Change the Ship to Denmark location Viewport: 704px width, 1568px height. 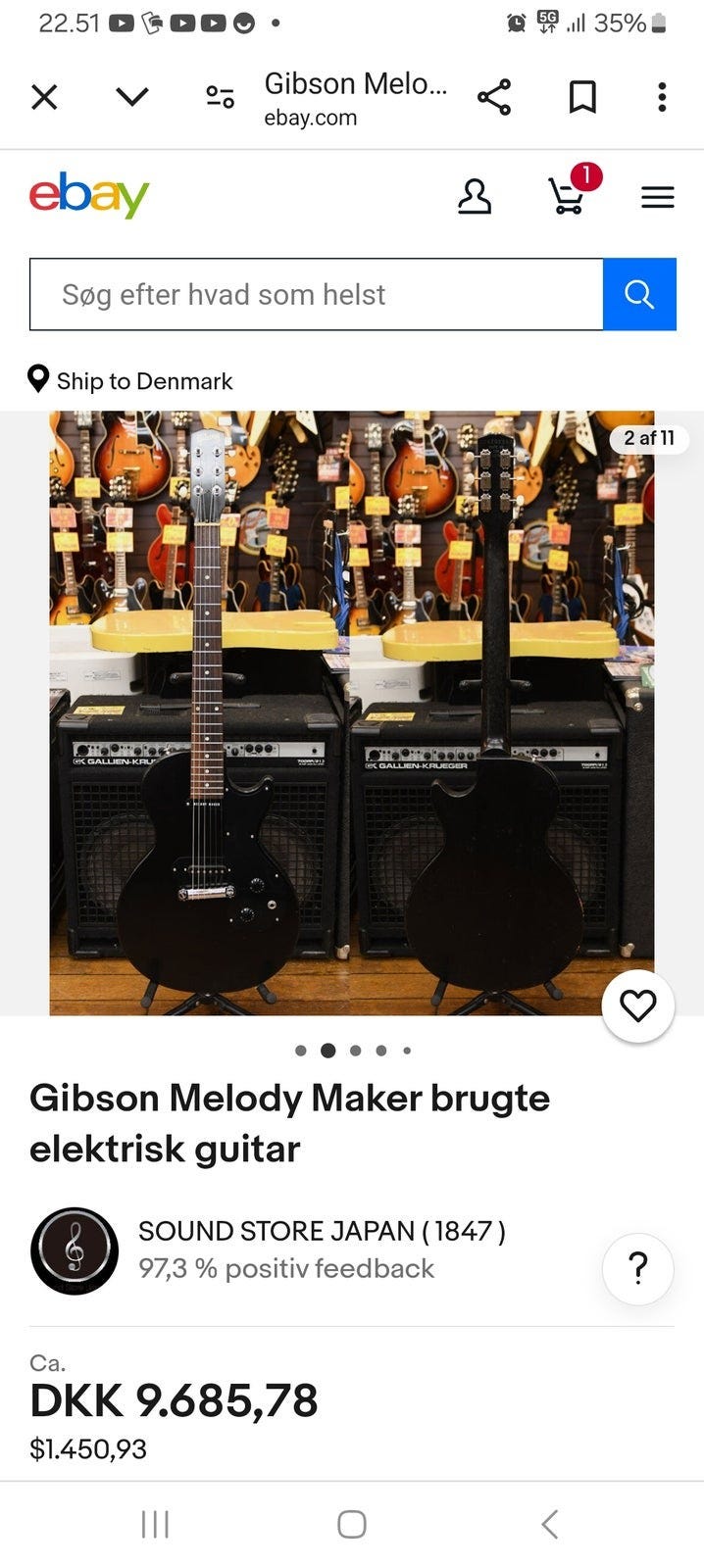[x=131, y=380]
